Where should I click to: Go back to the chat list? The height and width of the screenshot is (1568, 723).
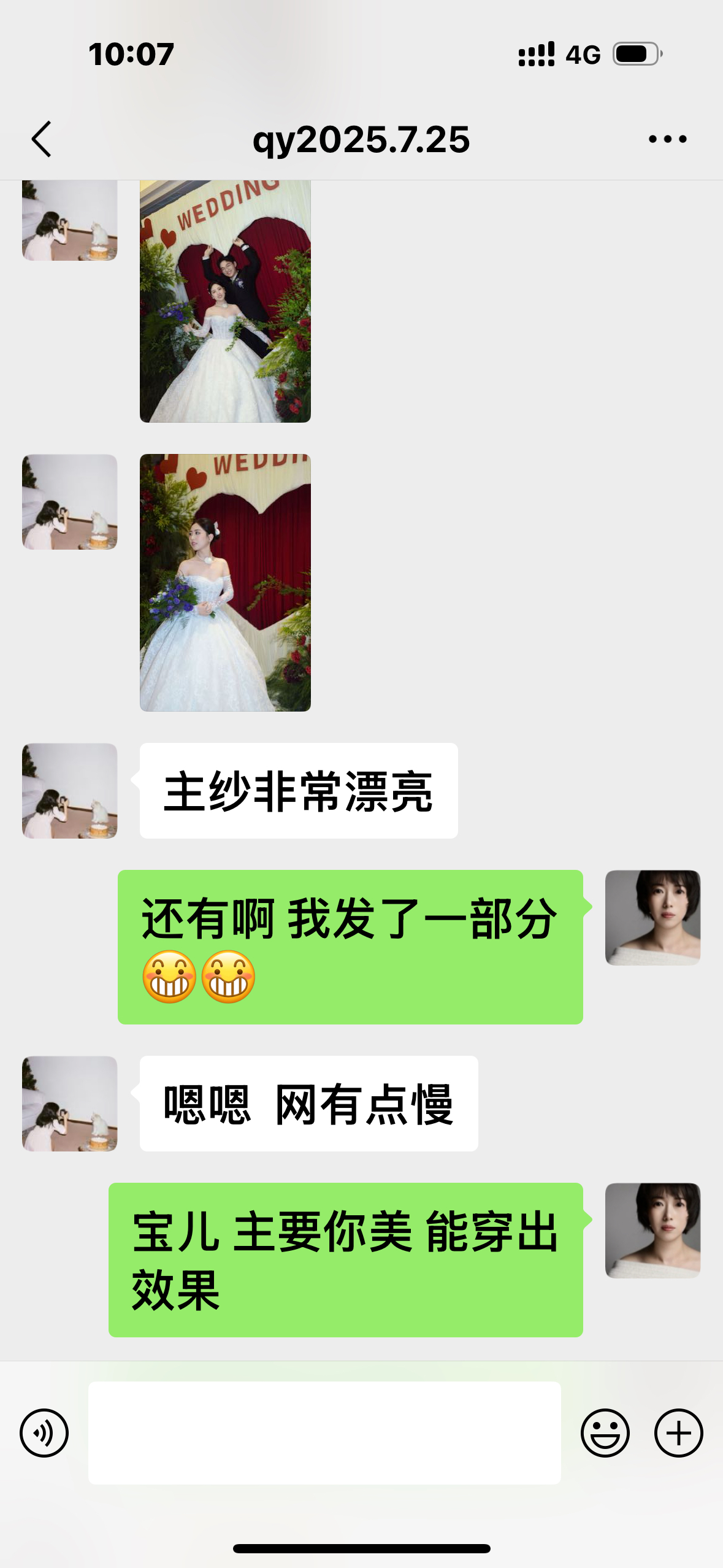pyautogui.click(x=42, y=139)
